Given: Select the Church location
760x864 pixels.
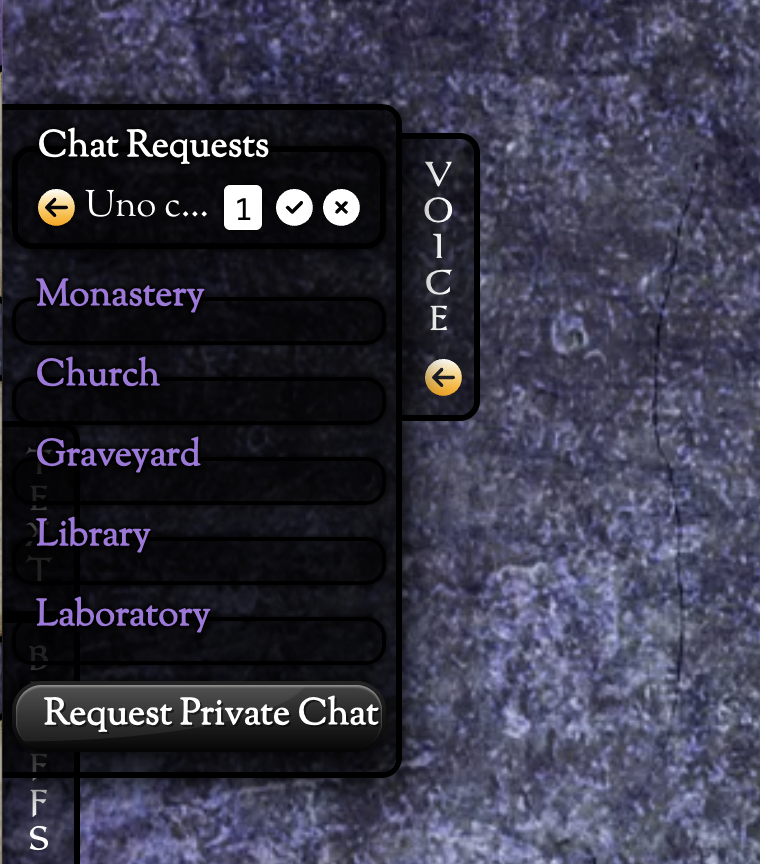Looking at the screenshot, I should [x=98, y=373].
